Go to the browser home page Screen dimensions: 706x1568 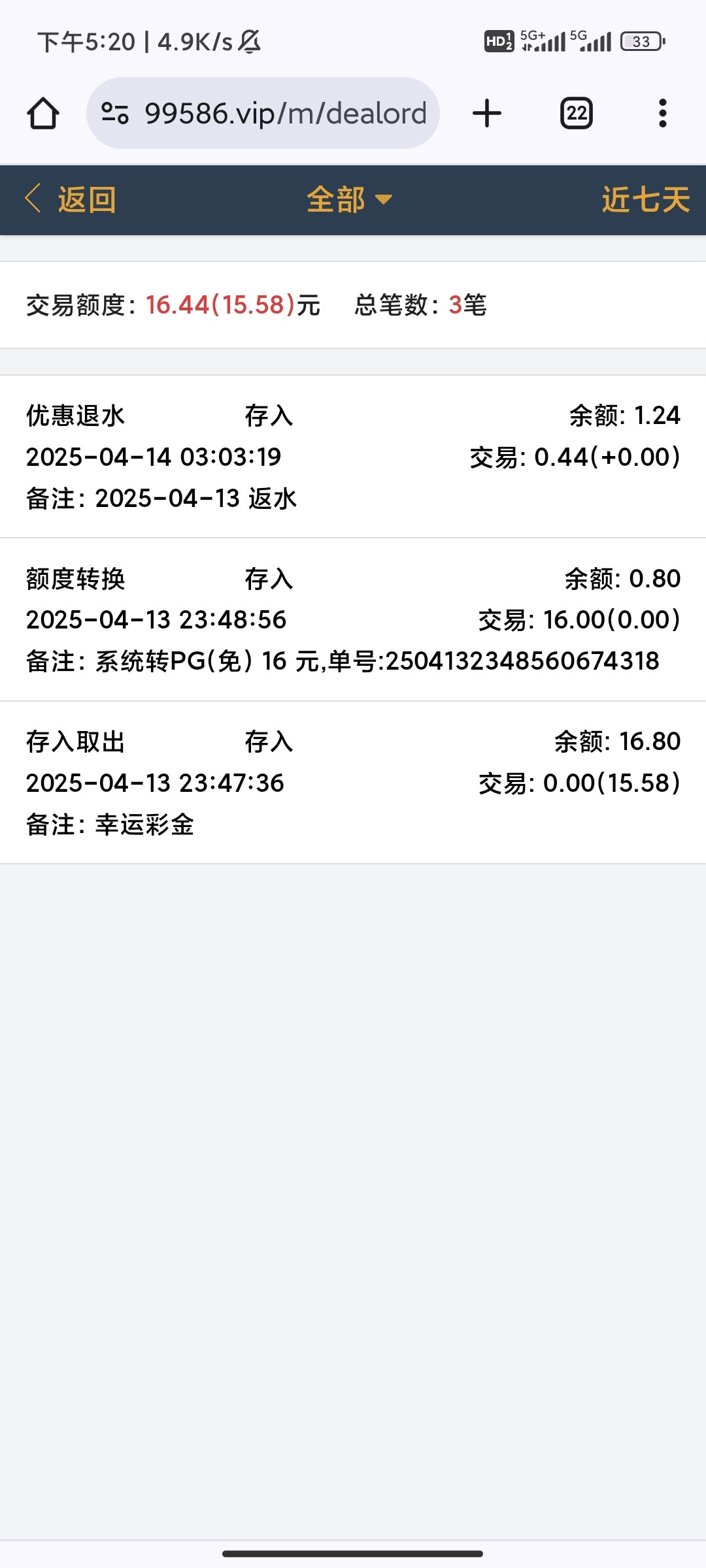[43, 114]
